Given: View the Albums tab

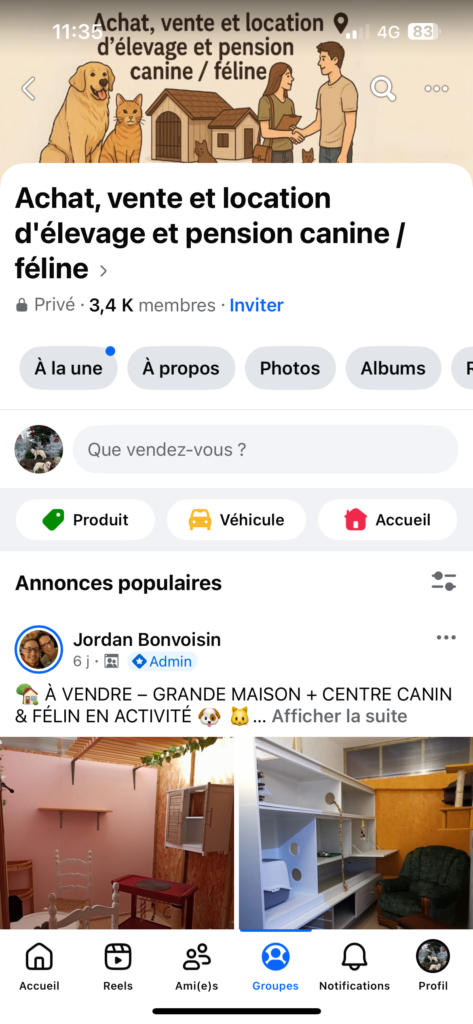Looking at the screenshot, I should [393, 368].
